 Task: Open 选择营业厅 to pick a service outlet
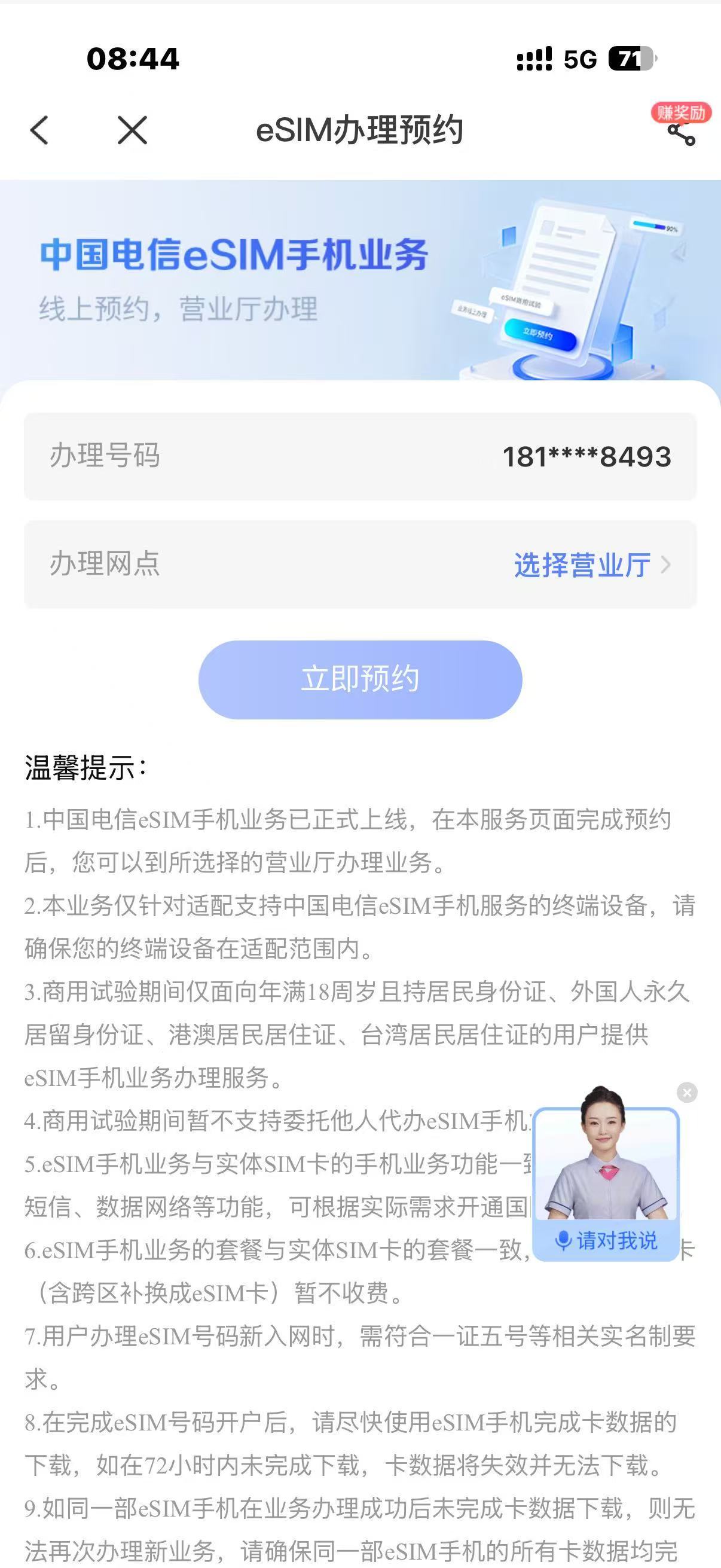pyautogui.click(x=590, y=565)
